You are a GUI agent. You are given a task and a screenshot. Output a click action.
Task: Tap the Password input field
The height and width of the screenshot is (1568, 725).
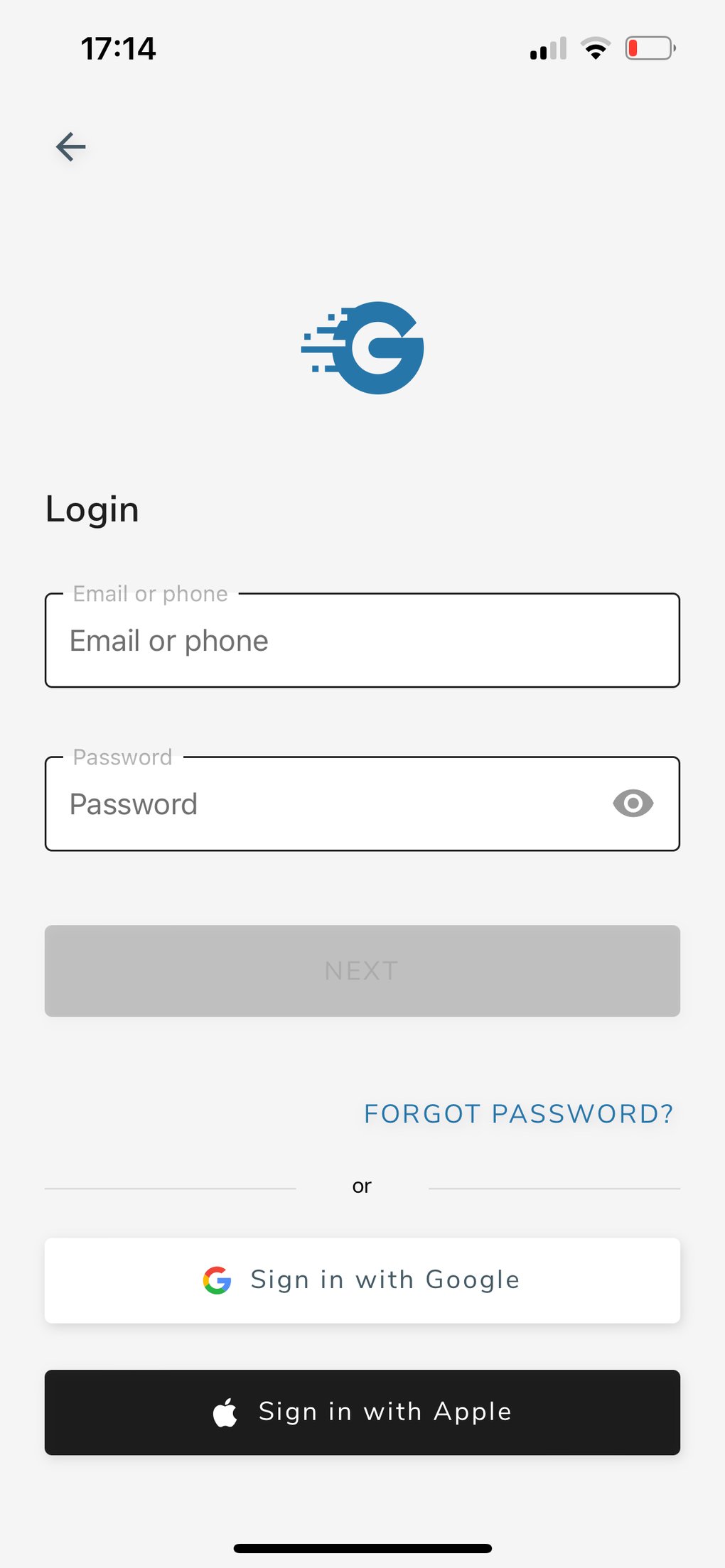tap(327, 804)
